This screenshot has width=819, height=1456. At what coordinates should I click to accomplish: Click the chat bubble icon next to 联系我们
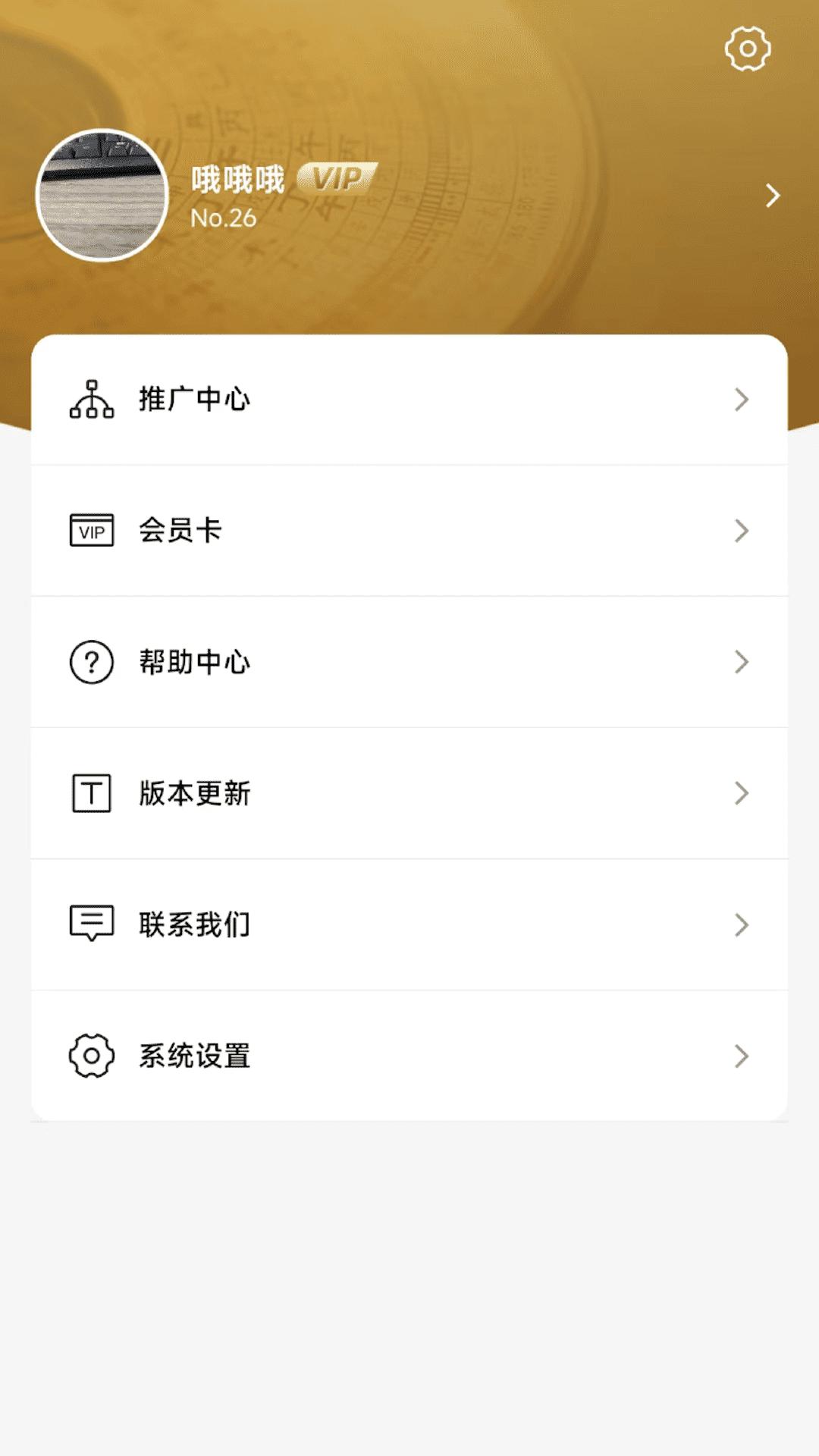[x=91, y=924]
